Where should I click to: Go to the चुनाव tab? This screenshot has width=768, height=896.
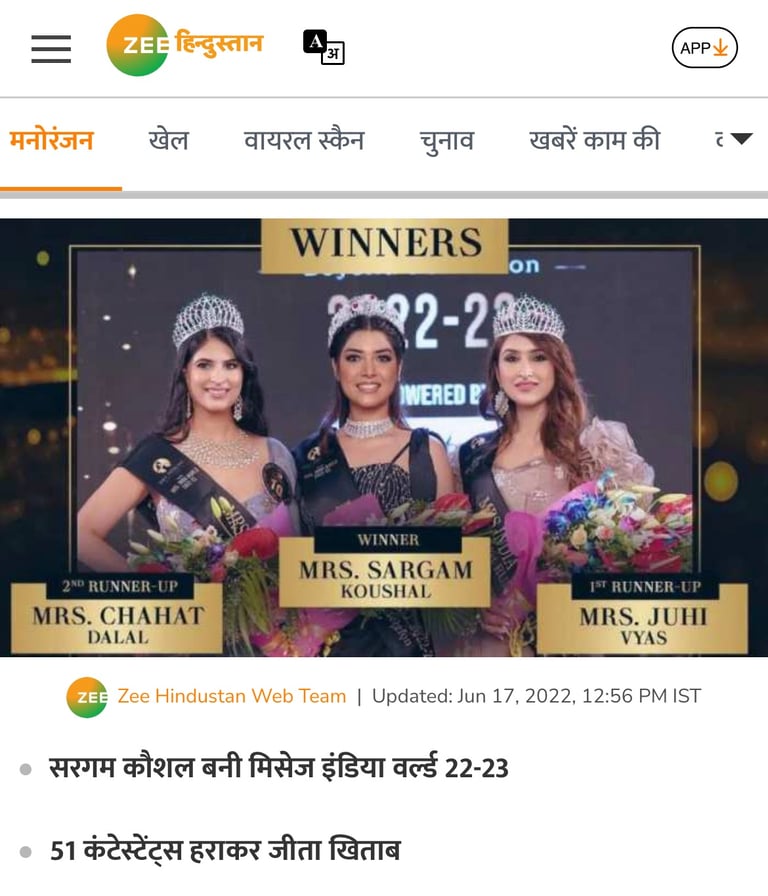(x=446, y=140)
